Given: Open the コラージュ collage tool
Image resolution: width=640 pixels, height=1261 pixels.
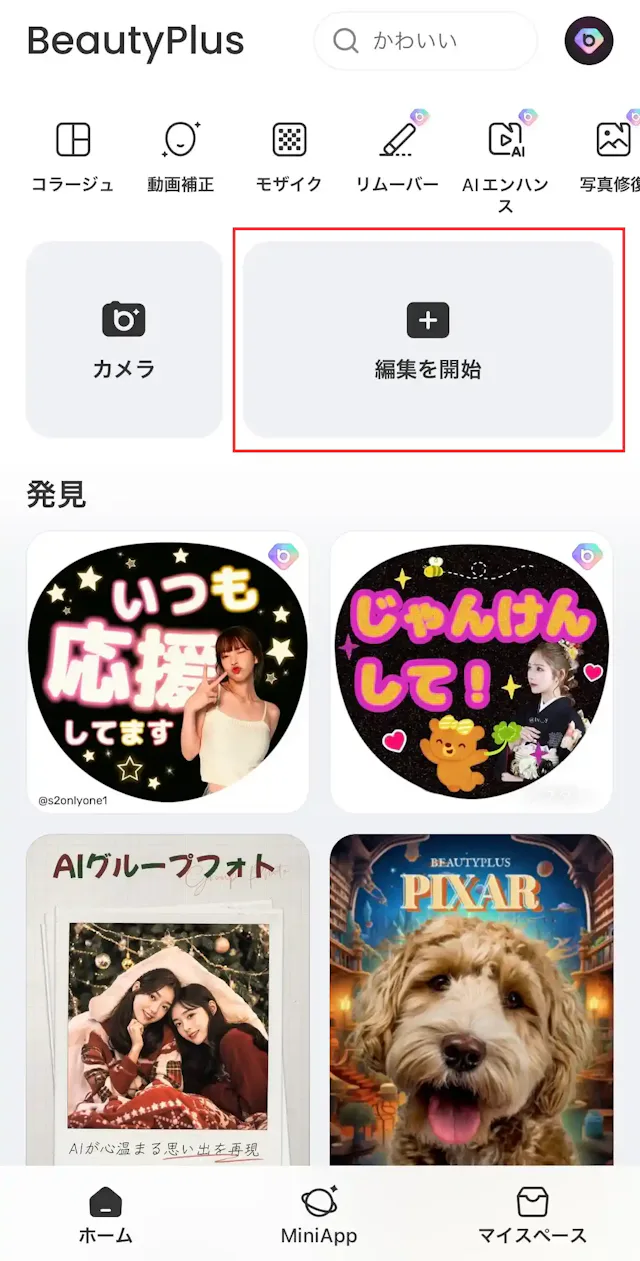Looking at the screenshot, I should point(73,154).
